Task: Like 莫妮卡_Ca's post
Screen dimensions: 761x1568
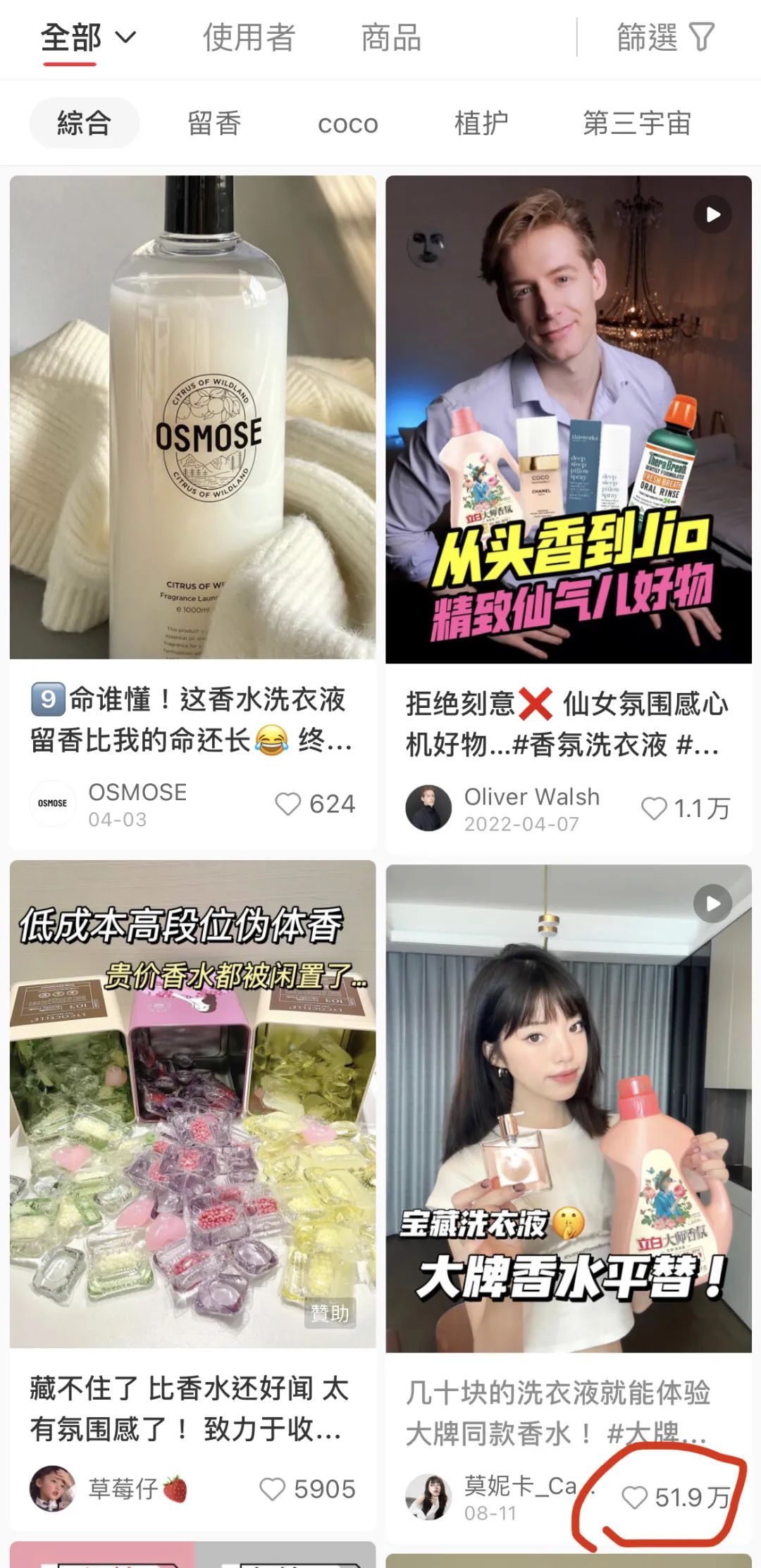Action: tap(635, 1498)
